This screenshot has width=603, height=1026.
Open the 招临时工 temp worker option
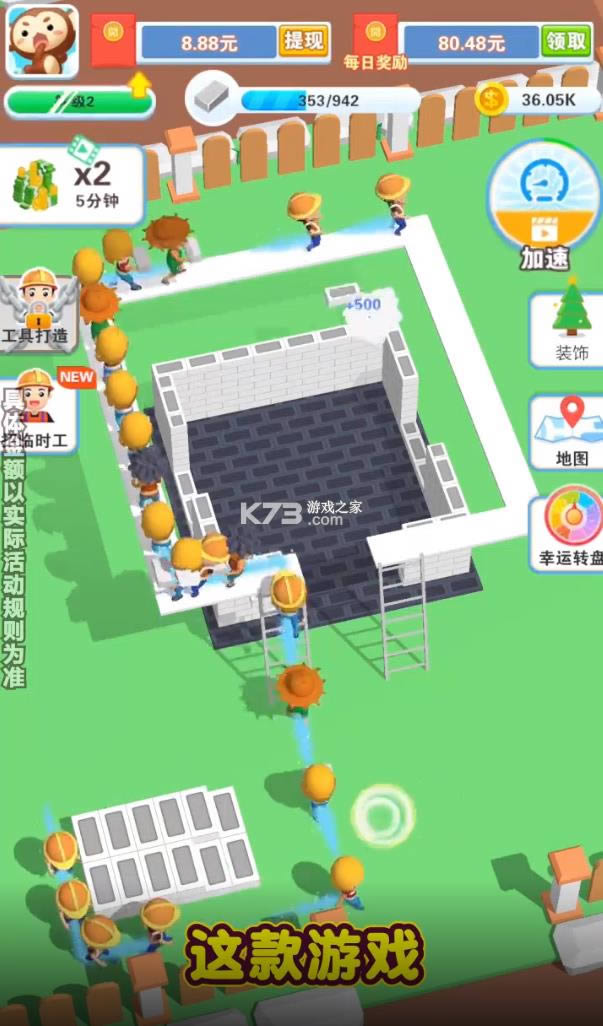pos(36,412)
